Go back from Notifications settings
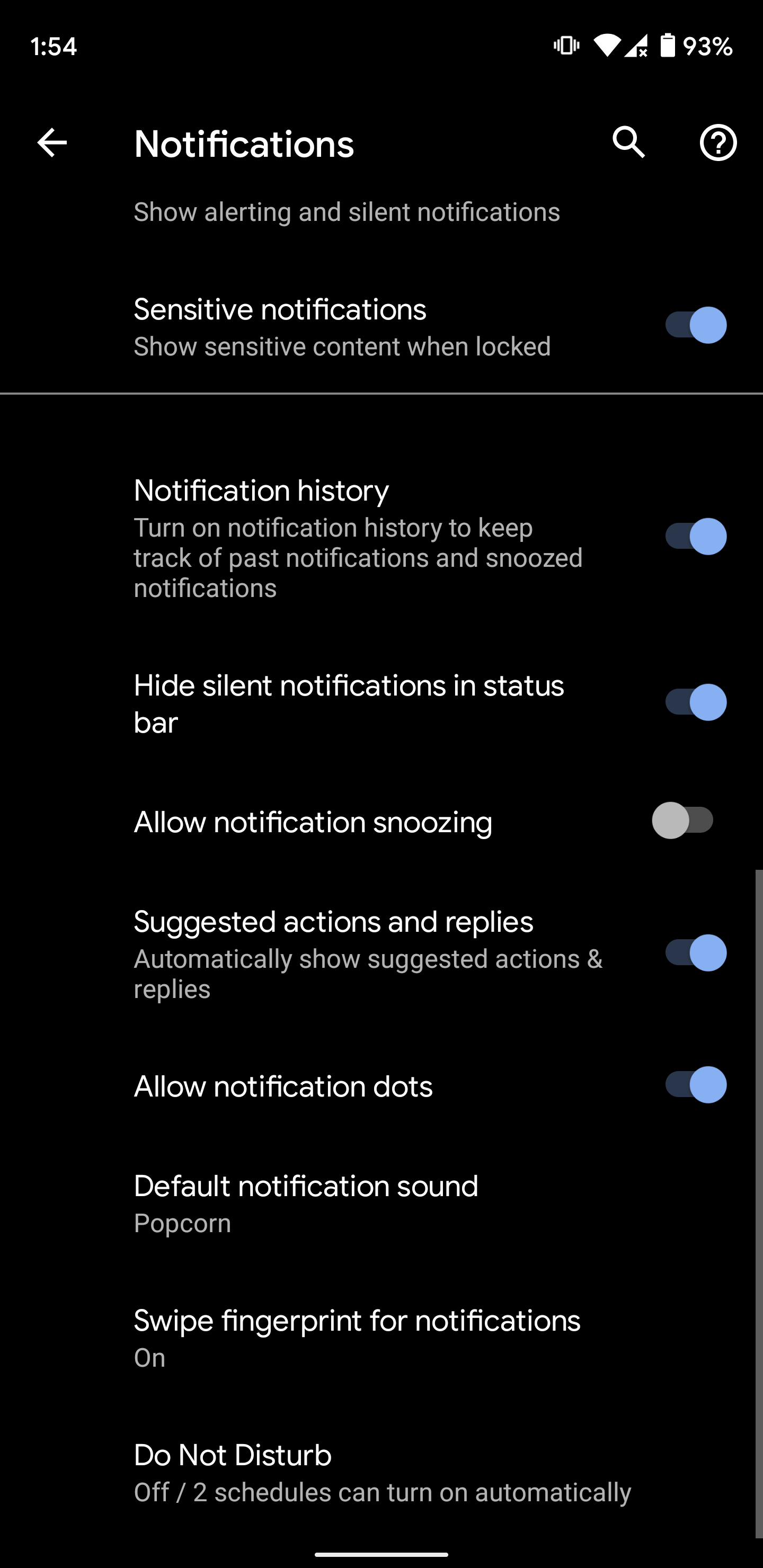The image size is (763, 1568). [52, 144]
